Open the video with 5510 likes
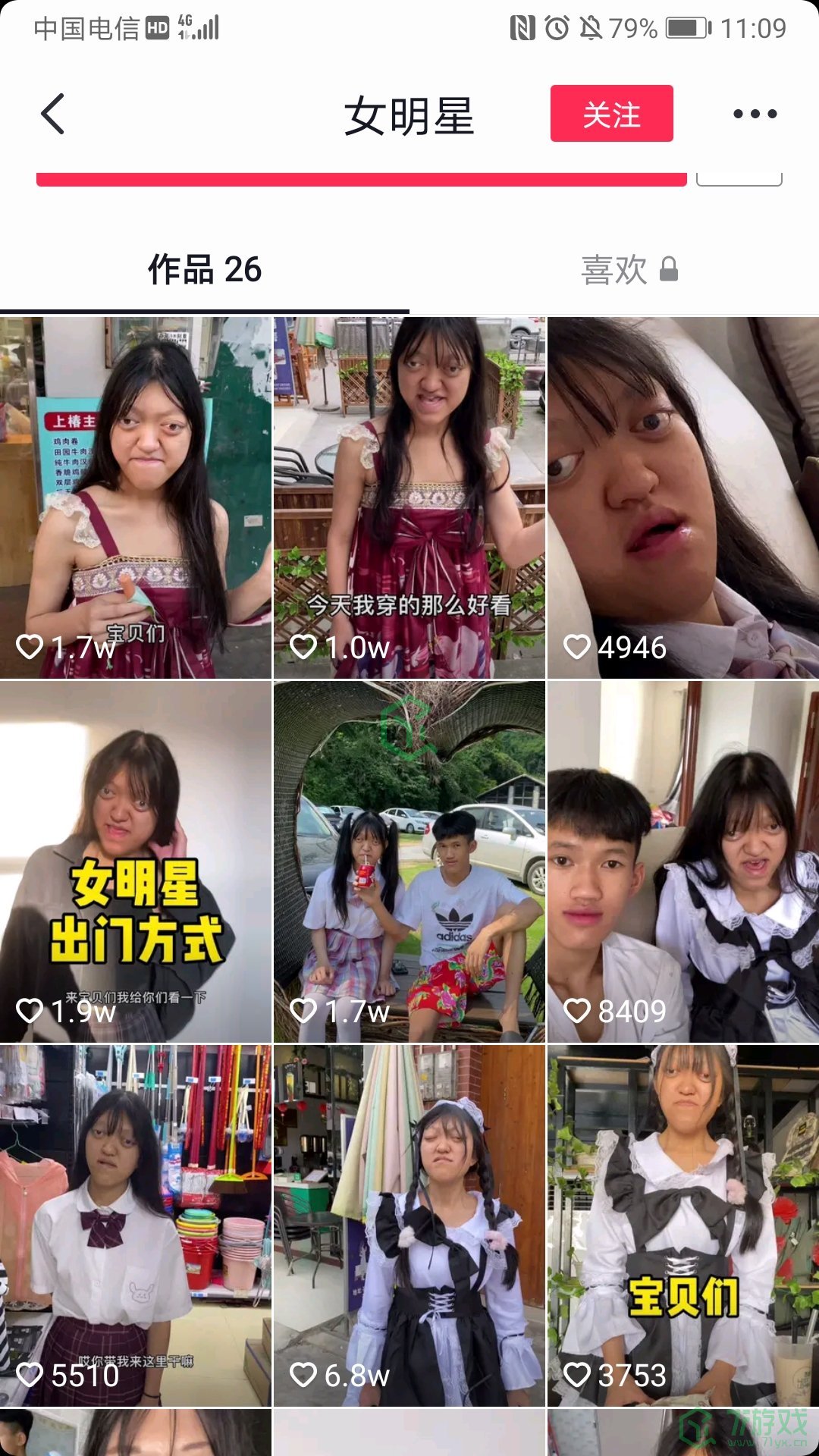The image size is (819, 1456). pos(135,1225)
